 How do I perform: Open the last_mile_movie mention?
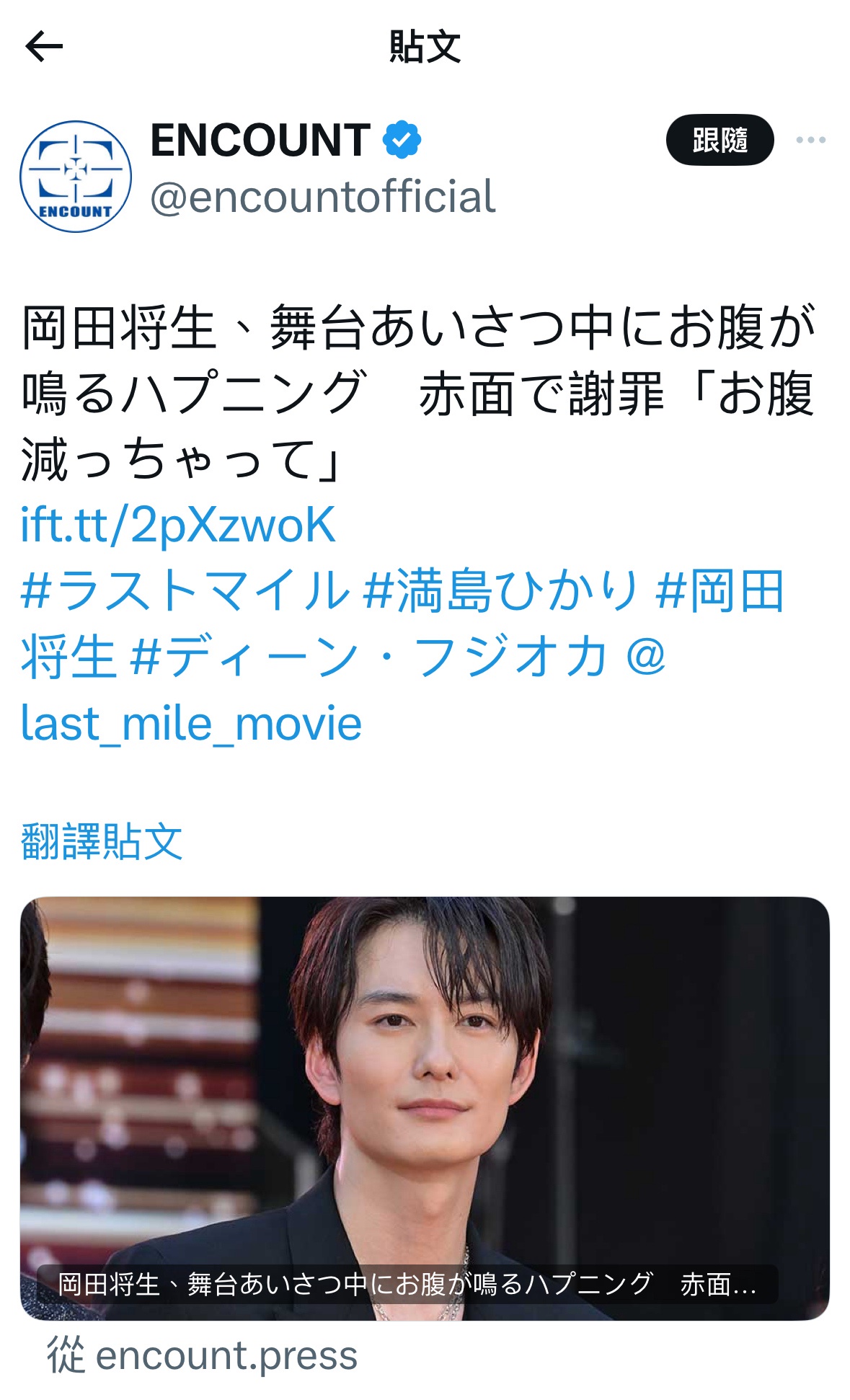(x=191, y=723)
